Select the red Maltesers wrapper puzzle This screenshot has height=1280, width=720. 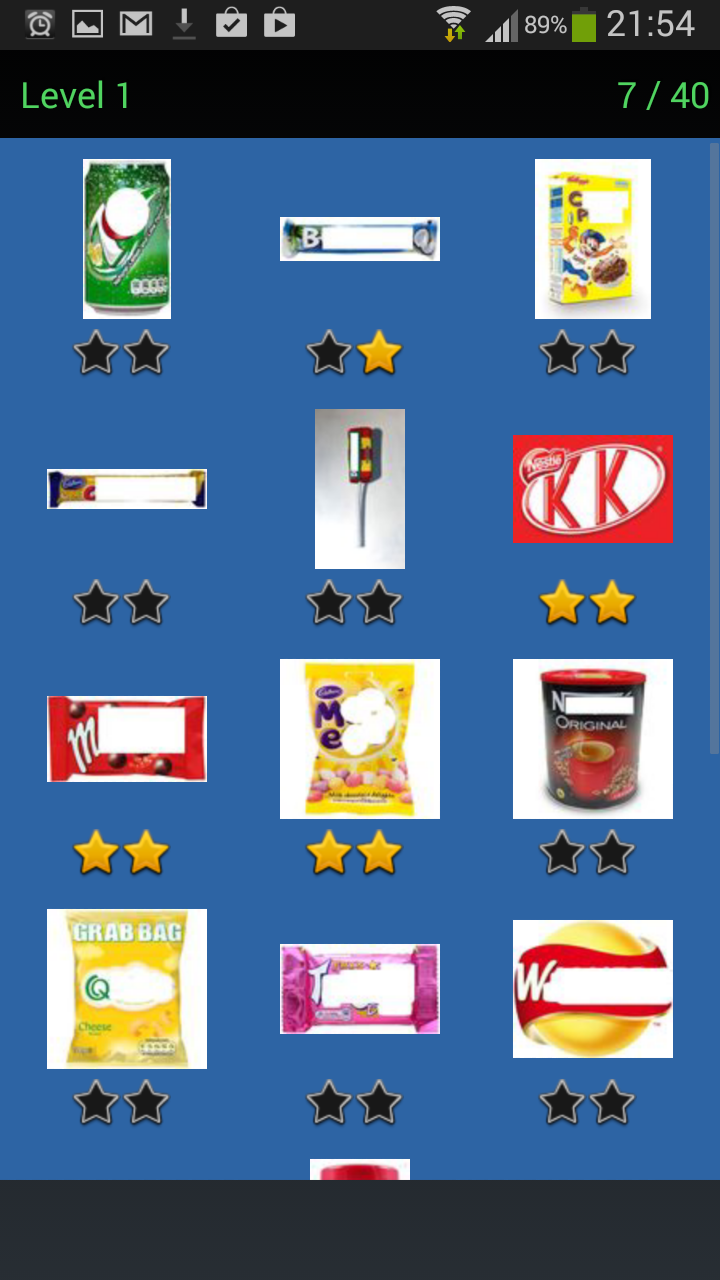click(x=127, y=738)
